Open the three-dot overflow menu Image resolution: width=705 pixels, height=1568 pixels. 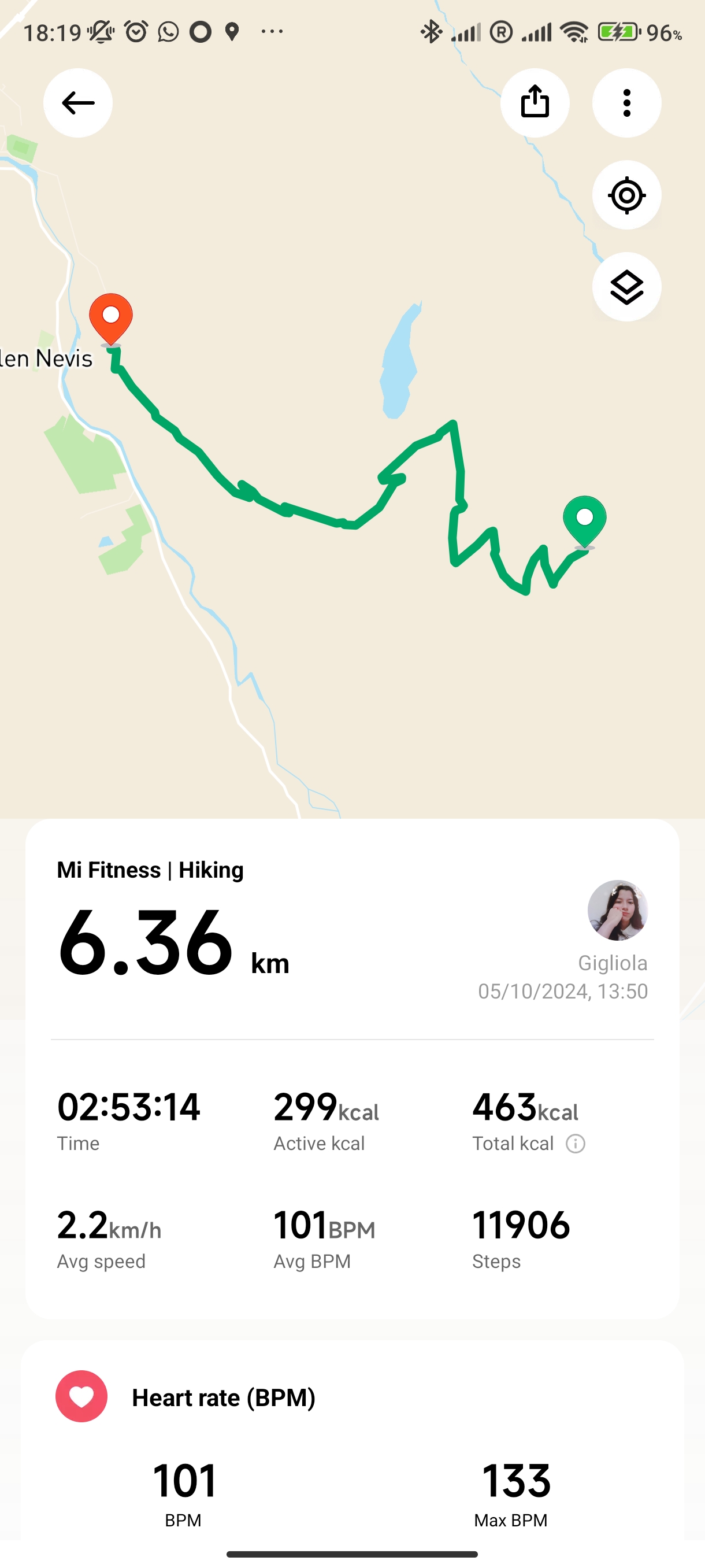(626, 103)
